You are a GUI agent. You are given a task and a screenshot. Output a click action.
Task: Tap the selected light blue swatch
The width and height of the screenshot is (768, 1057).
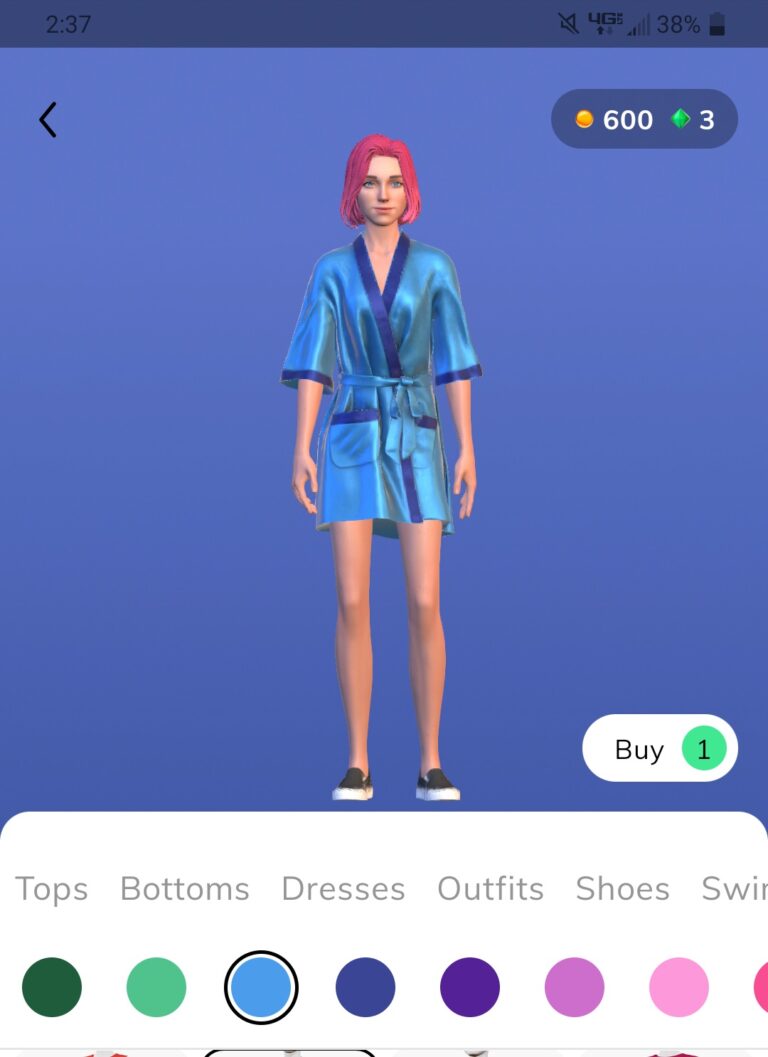click(x=261, y=987)
